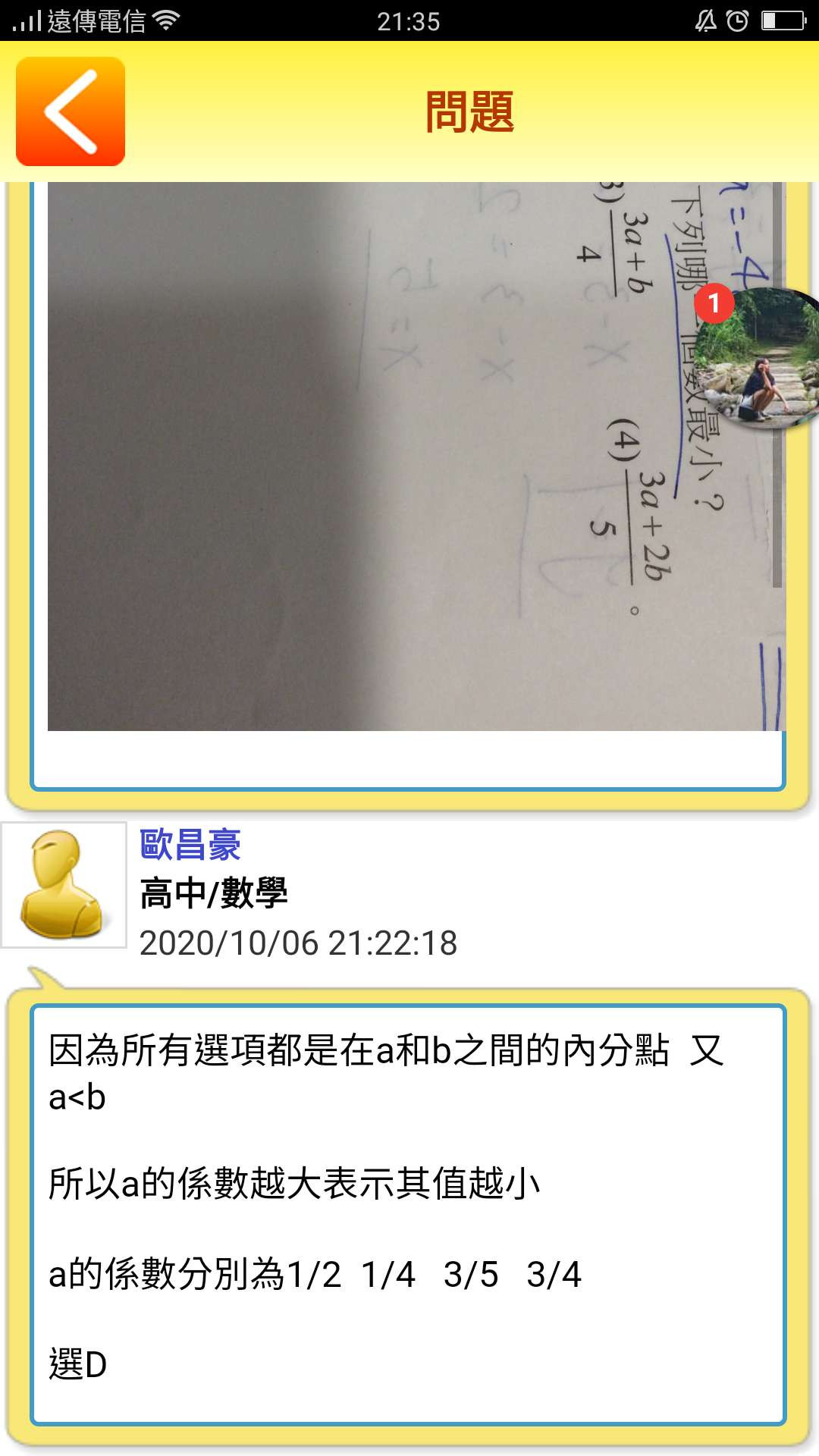This screenshot has height=1456, width=819.
Task: View 歐昌豪's gold avatar picture
Action: 64,885
